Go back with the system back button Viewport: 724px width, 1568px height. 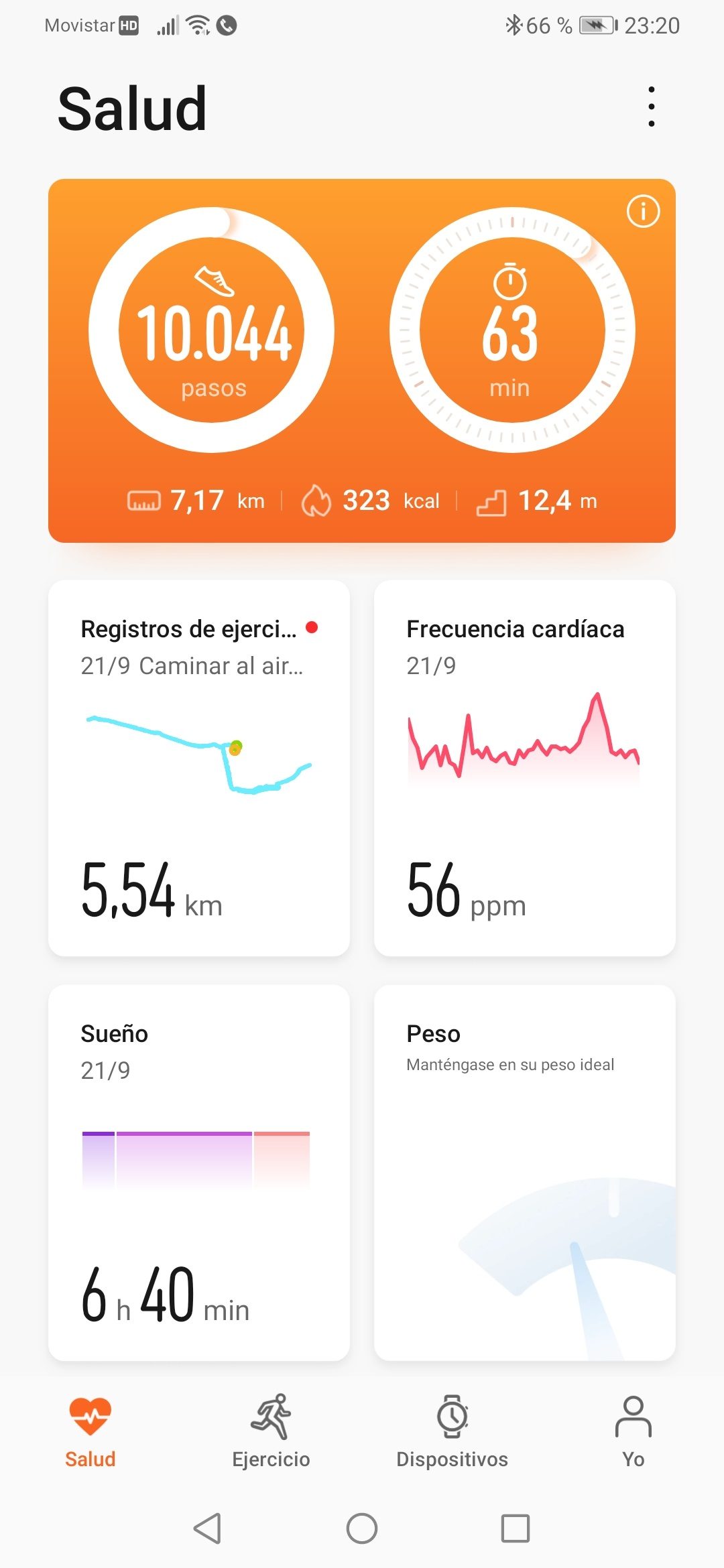click(x=208, y=1528)
